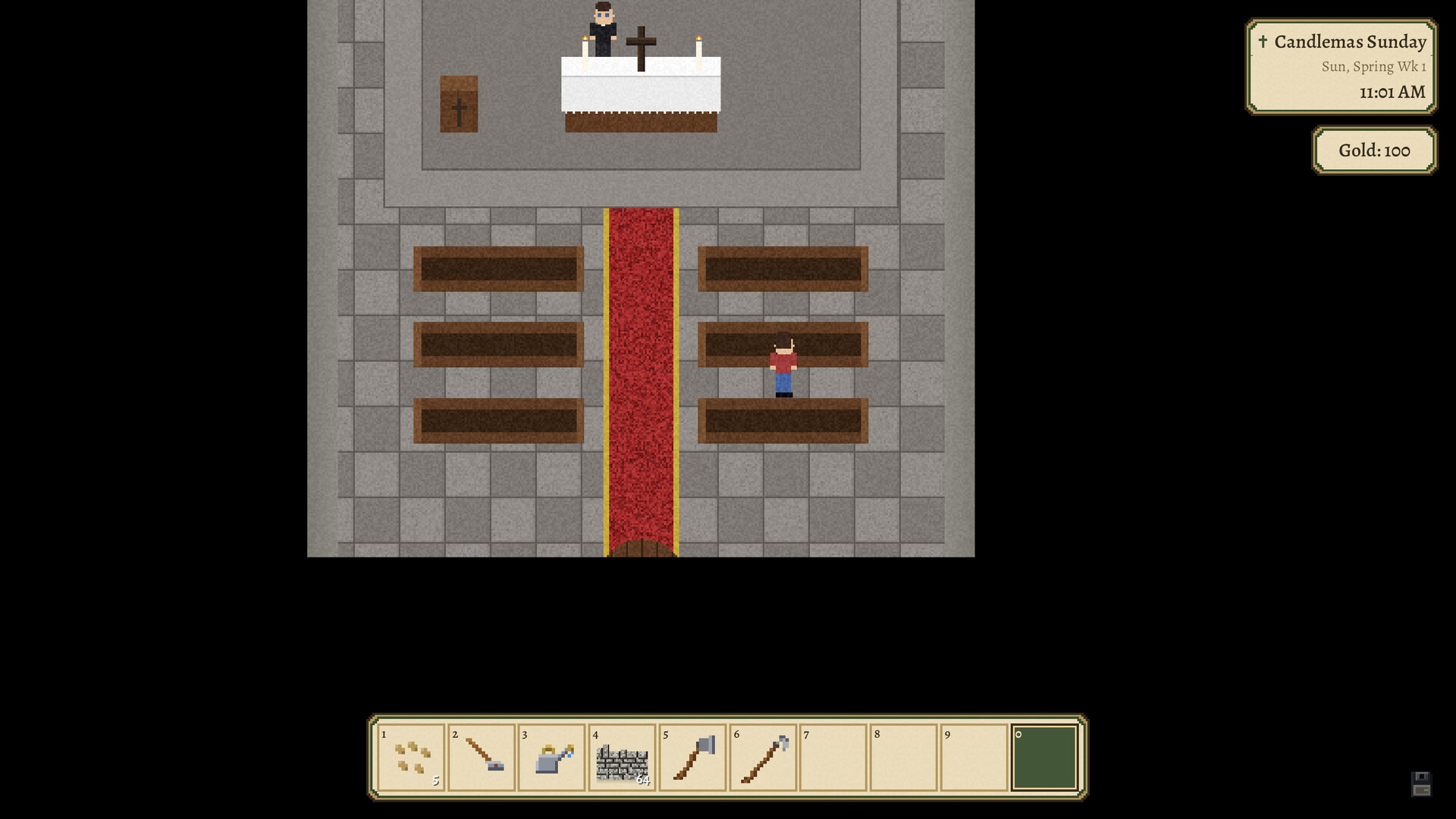Select empty hotbar slot 9
Image resolution: width=1456 pixels, height=819 pixels.
click(974, 758)
